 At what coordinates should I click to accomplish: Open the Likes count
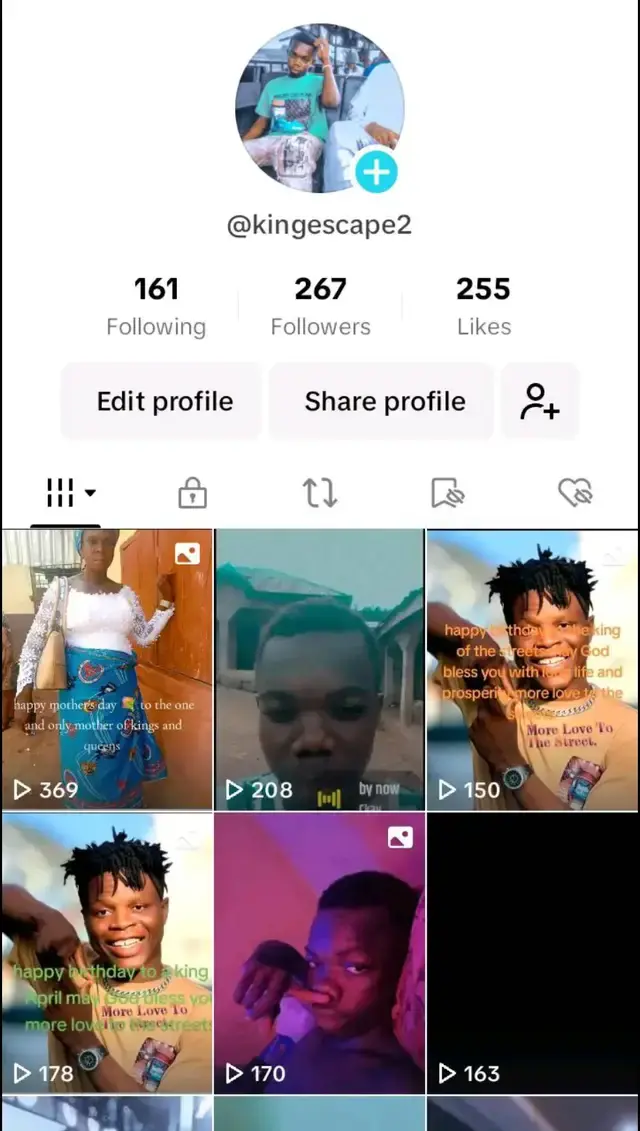(483, 307)
